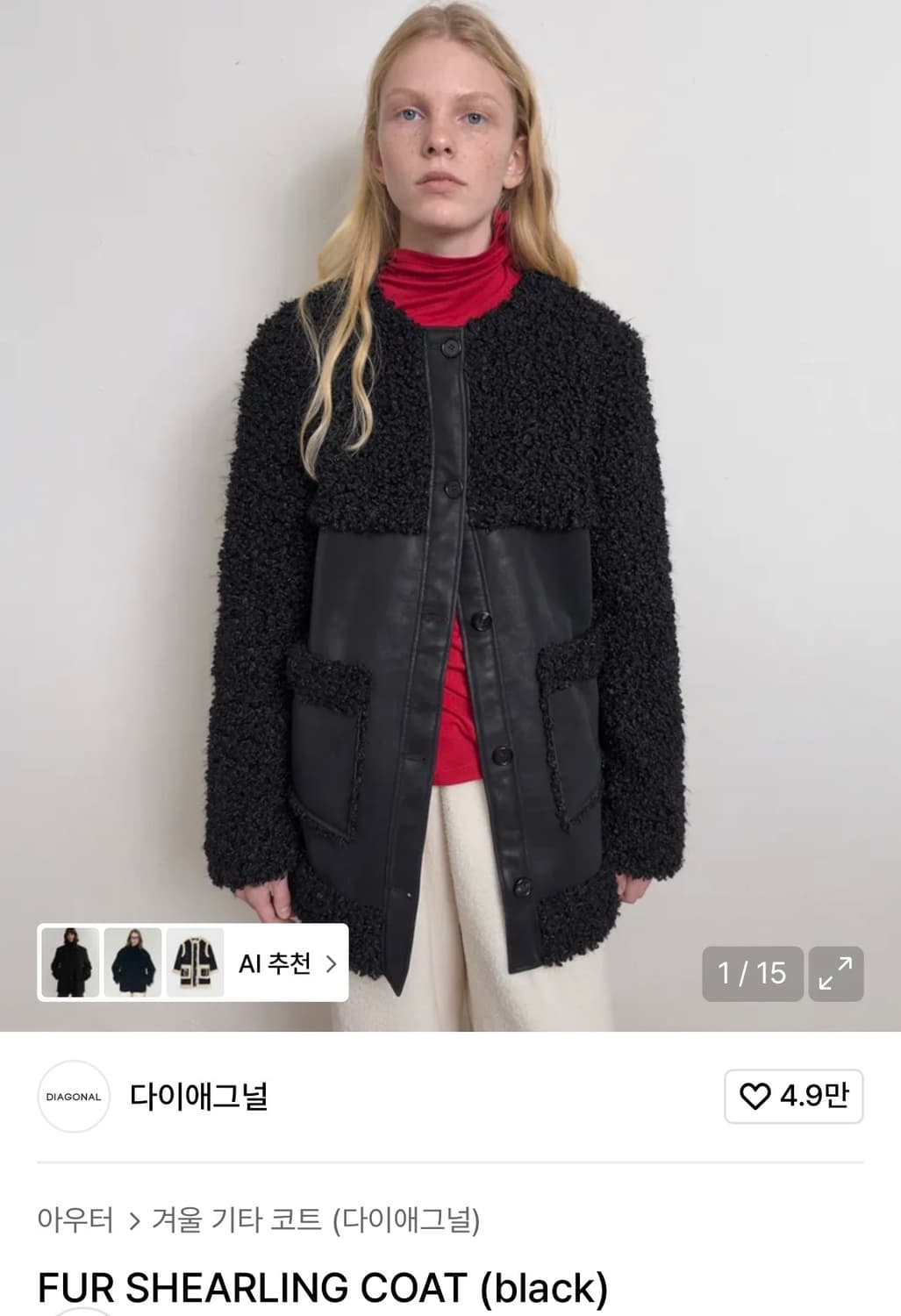Open the fullscreen image viewer with expand icon
Screen dimensions: 901x1316
point(838,973)
